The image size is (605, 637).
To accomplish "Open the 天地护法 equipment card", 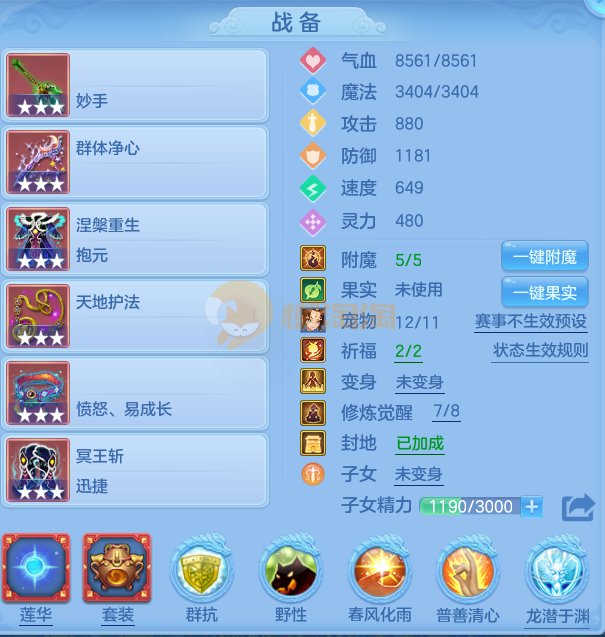I will pyautogui.click(x=136, y=316).
